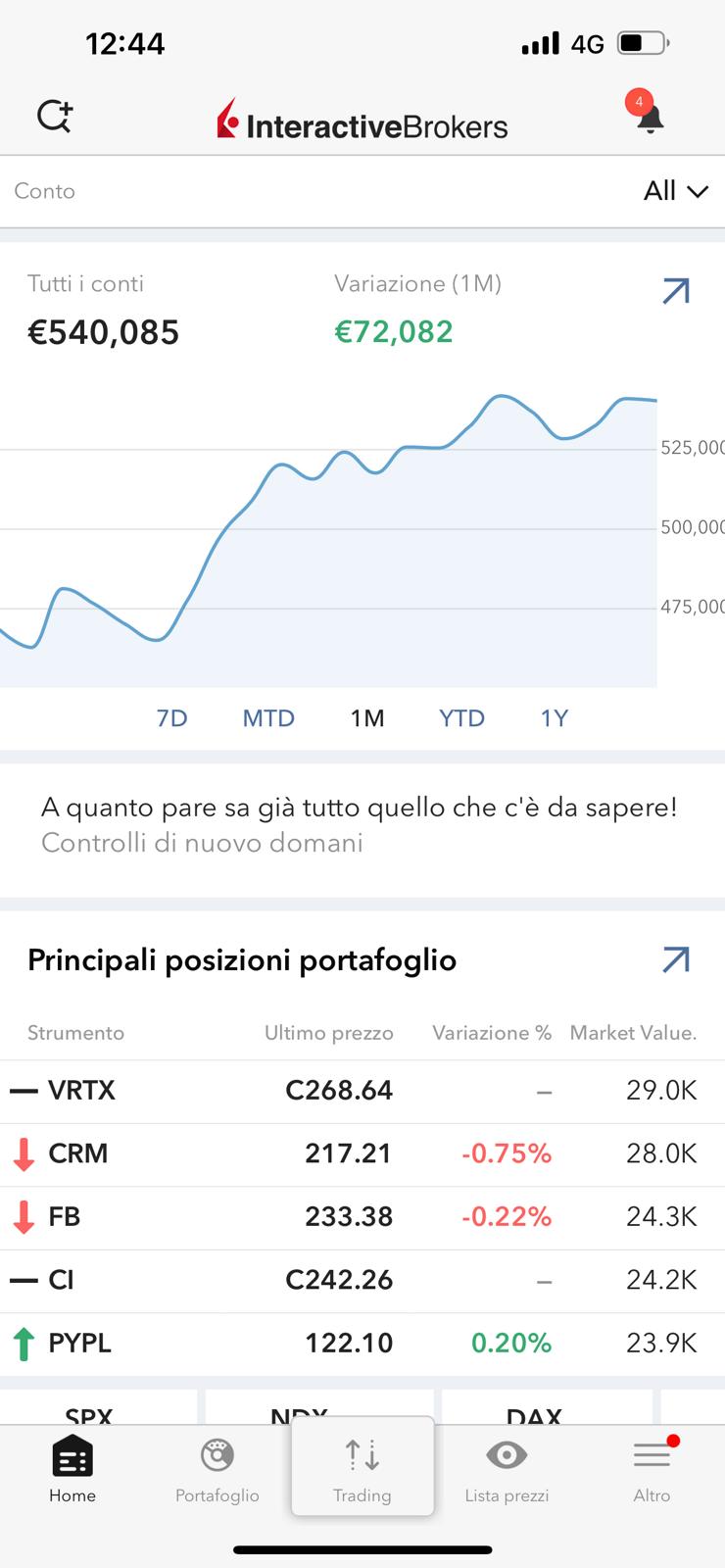Switch chart to MTD range
The image size is (725, 1568).
click(x=268, y=718)
